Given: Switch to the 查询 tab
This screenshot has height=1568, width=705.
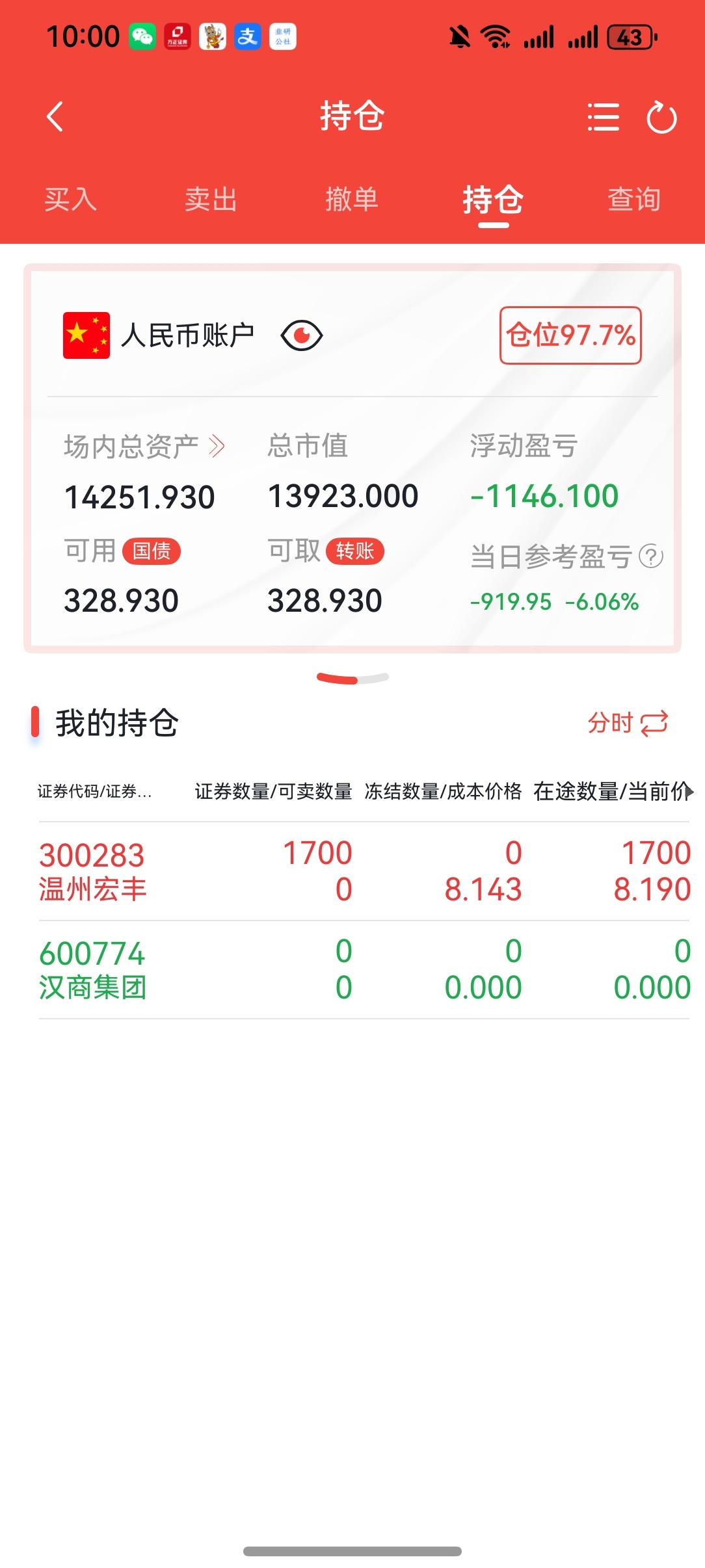Looking at the screenshot, I should coord(633,199).
